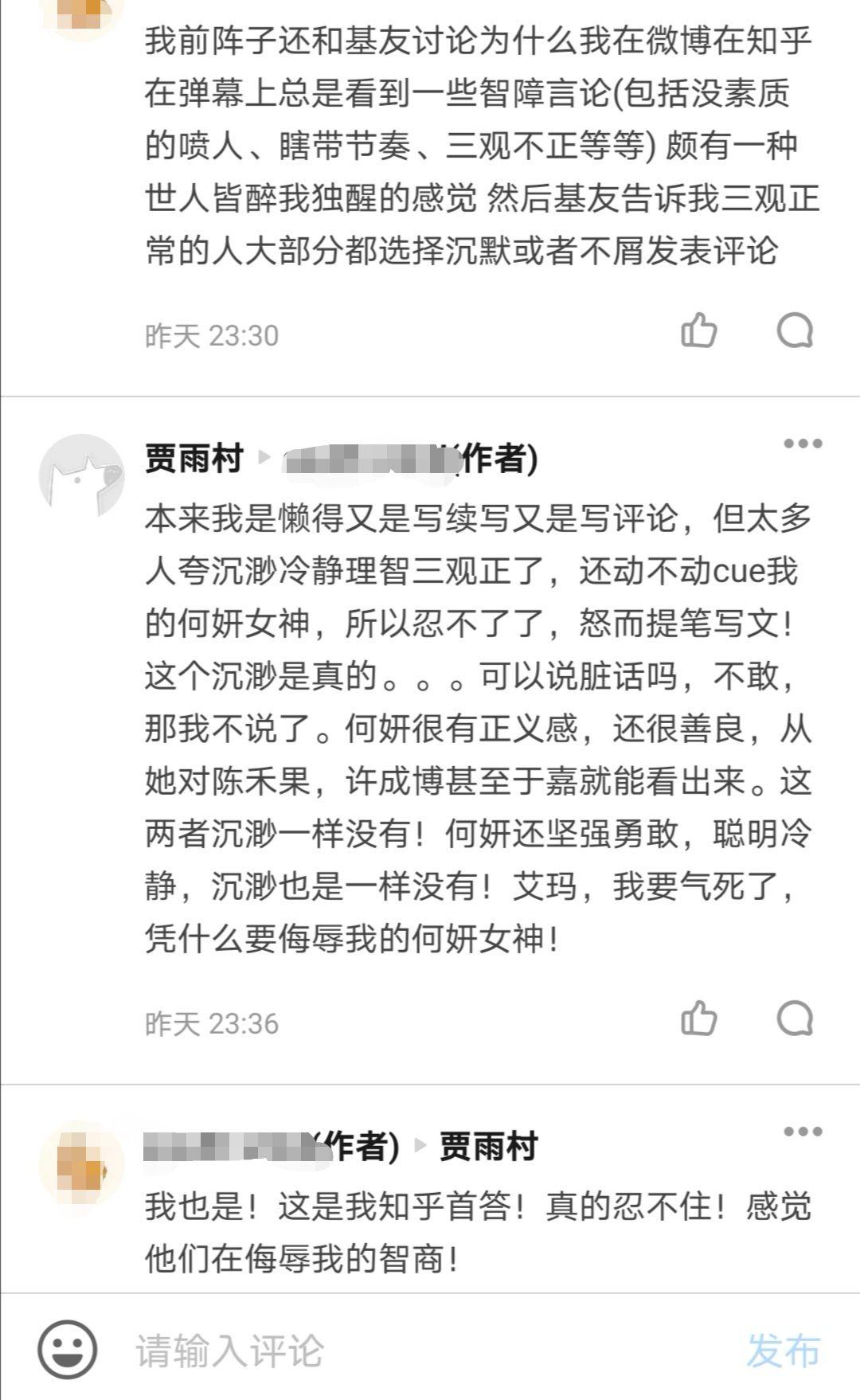
Task: Open overflow menu on the author's reply to 贾雨村
Action: [802, 1132]
